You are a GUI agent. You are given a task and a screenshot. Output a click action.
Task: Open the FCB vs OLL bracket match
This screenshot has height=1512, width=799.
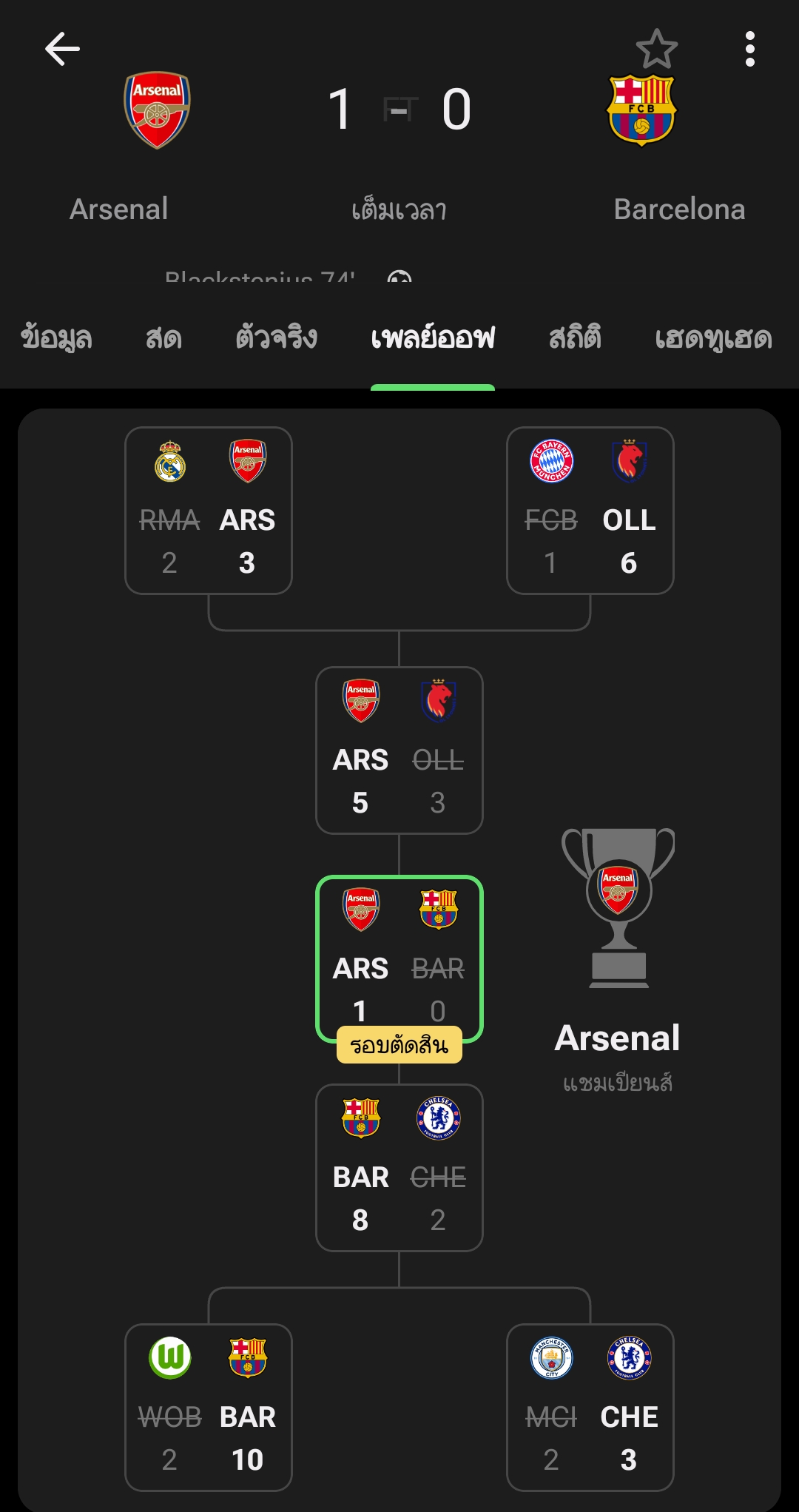pyautogui.click(x=590, y=511)
